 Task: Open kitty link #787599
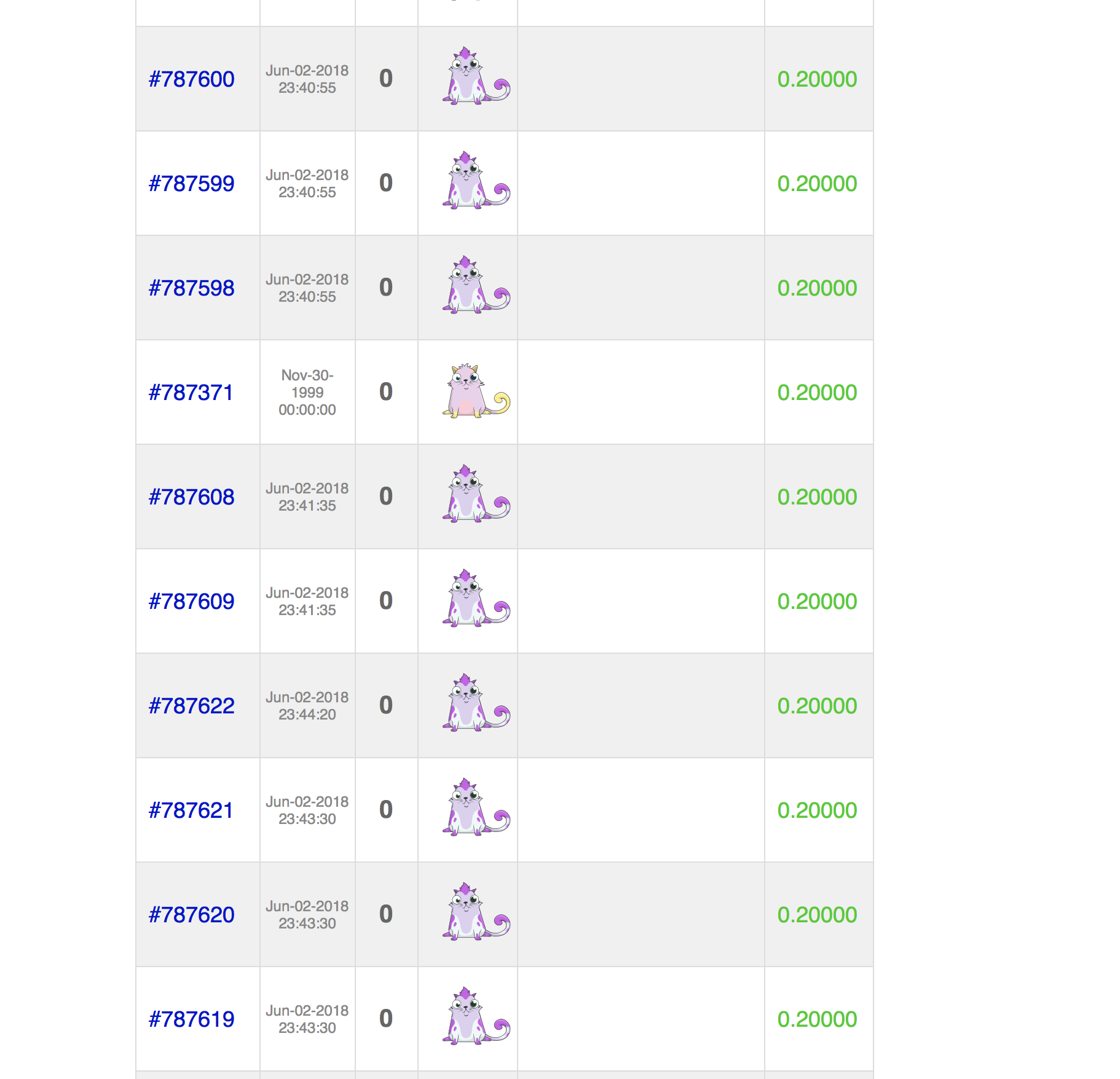tap(191, 184)
